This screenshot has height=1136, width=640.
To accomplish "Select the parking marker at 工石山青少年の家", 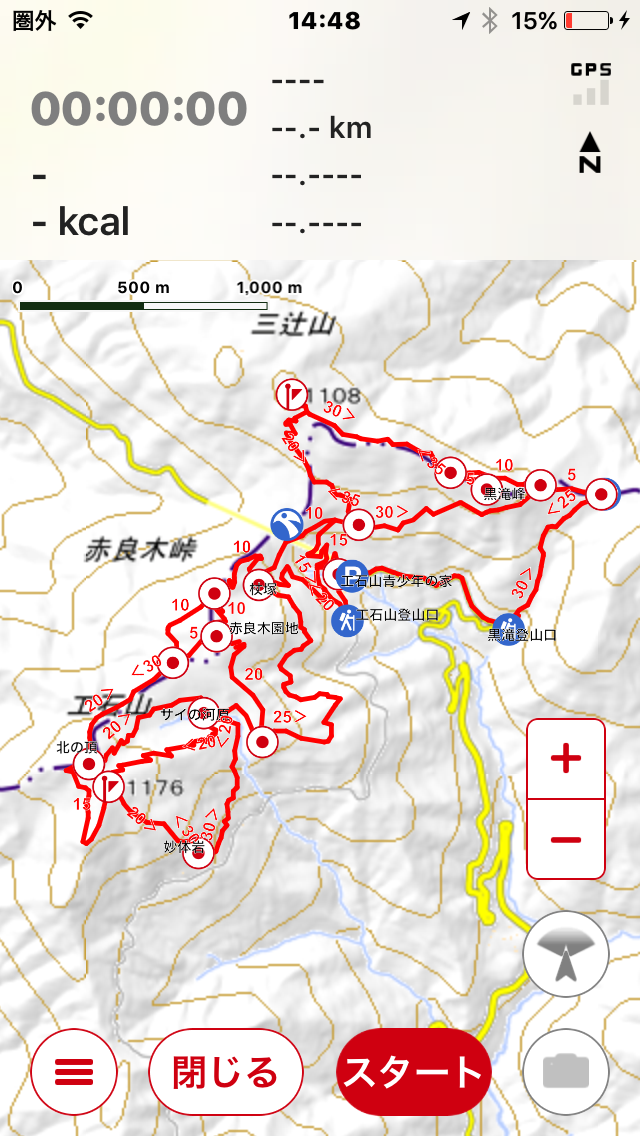I will [x=353, y=574].
